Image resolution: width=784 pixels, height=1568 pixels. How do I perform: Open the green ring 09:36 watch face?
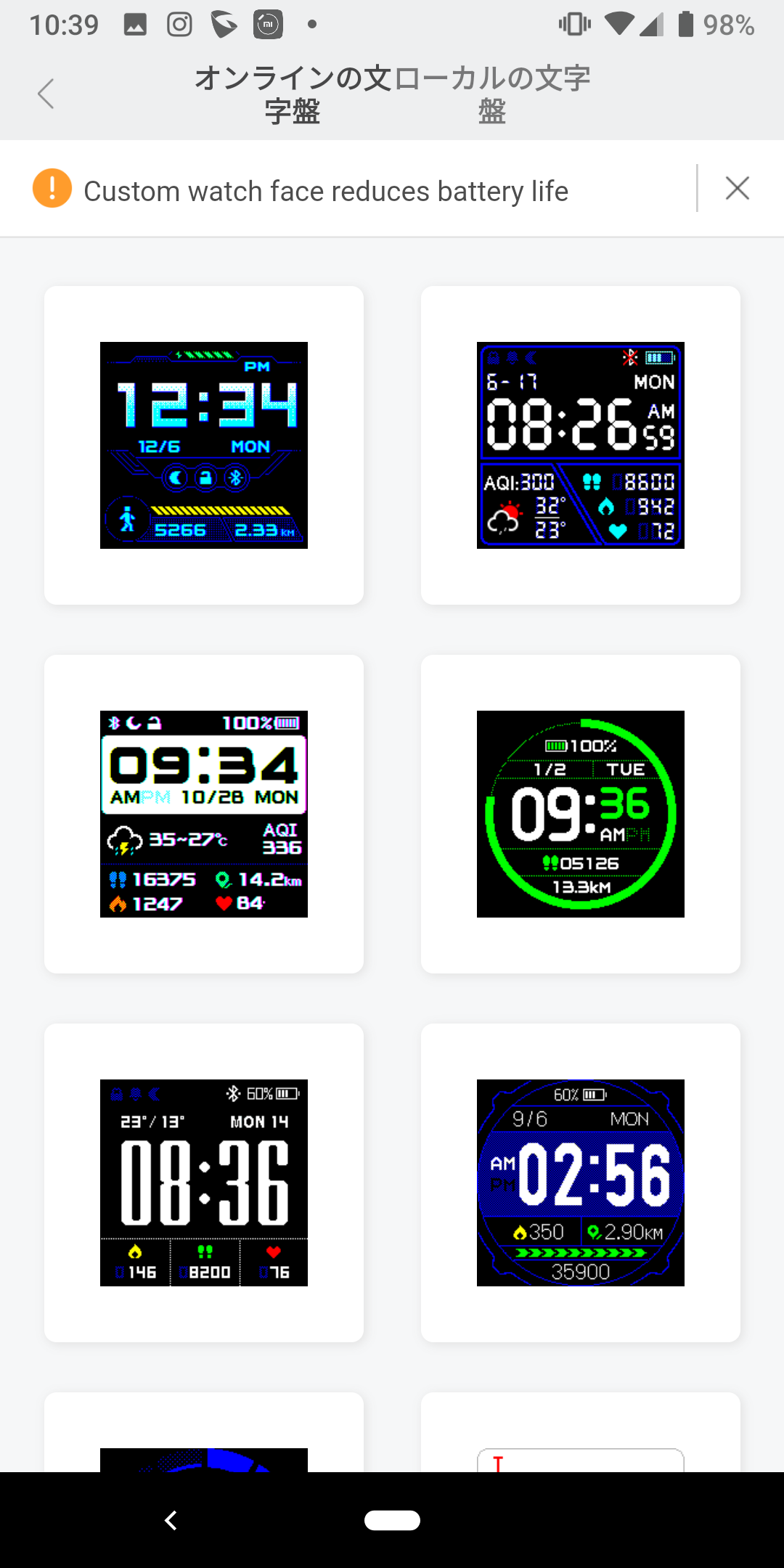click(581, 814)
